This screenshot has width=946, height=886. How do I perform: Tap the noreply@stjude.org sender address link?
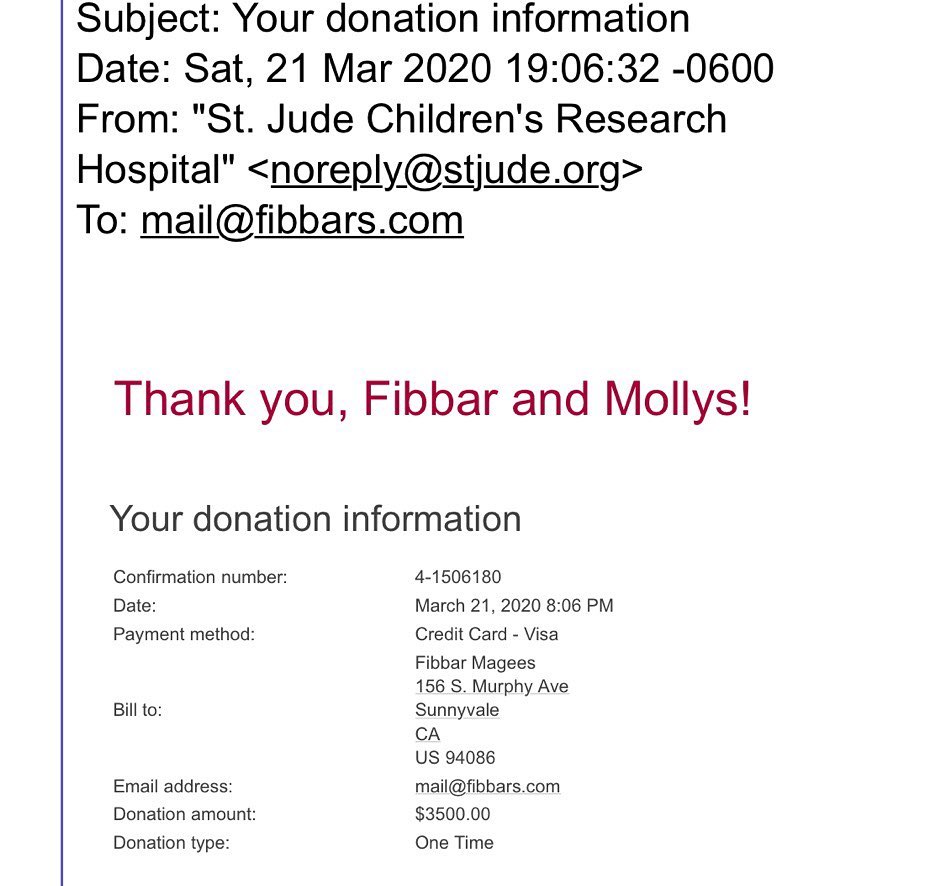pos(445,171)
